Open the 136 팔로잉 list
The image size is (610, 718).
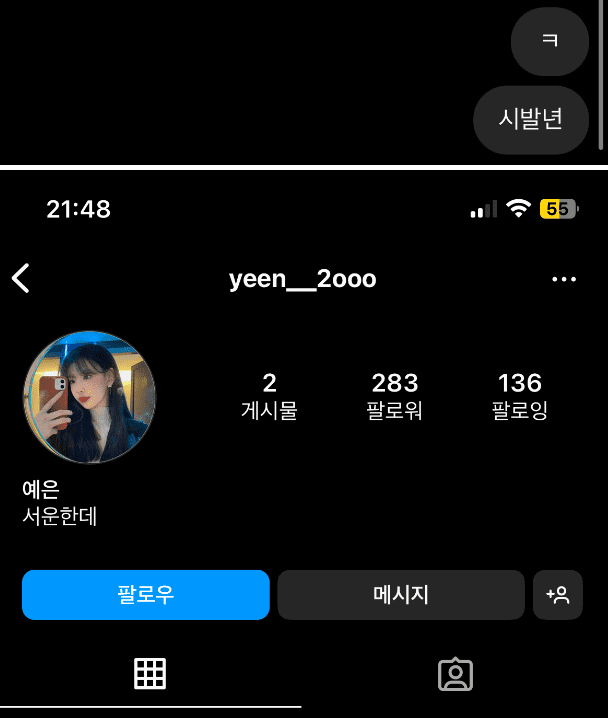[519, 395]
